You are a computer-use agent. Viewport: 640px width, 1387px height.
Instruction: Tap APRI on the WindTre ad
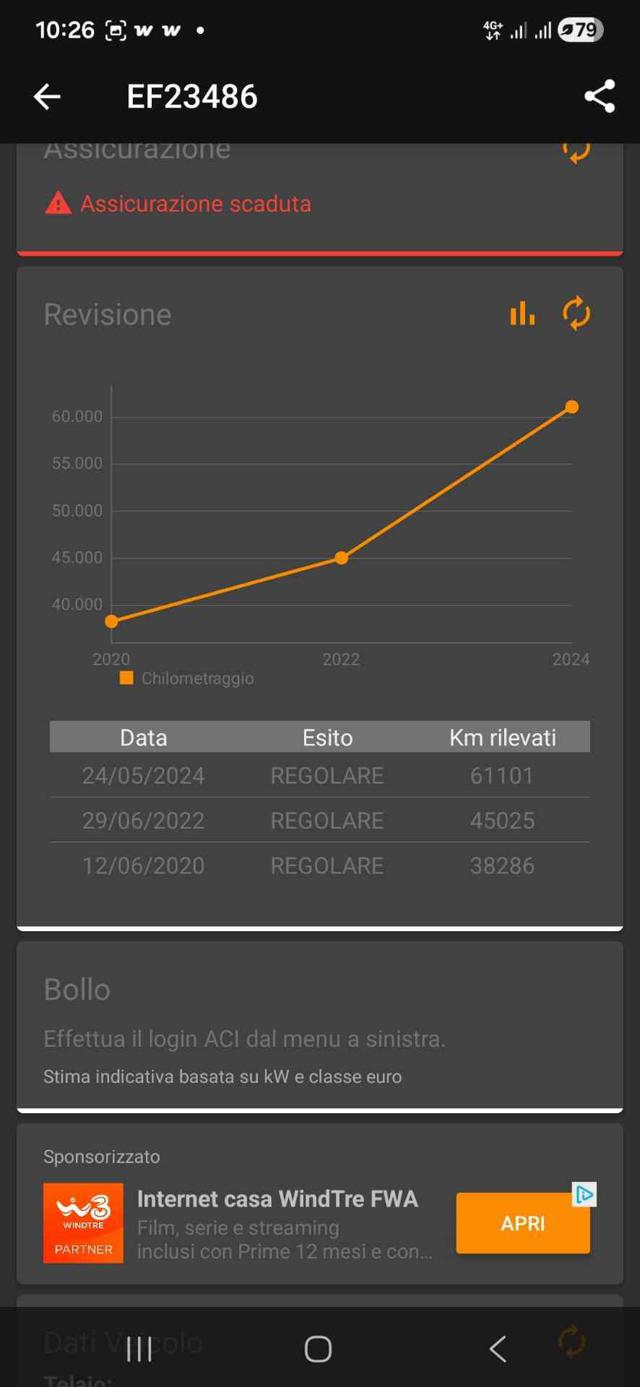point(523,1223)
